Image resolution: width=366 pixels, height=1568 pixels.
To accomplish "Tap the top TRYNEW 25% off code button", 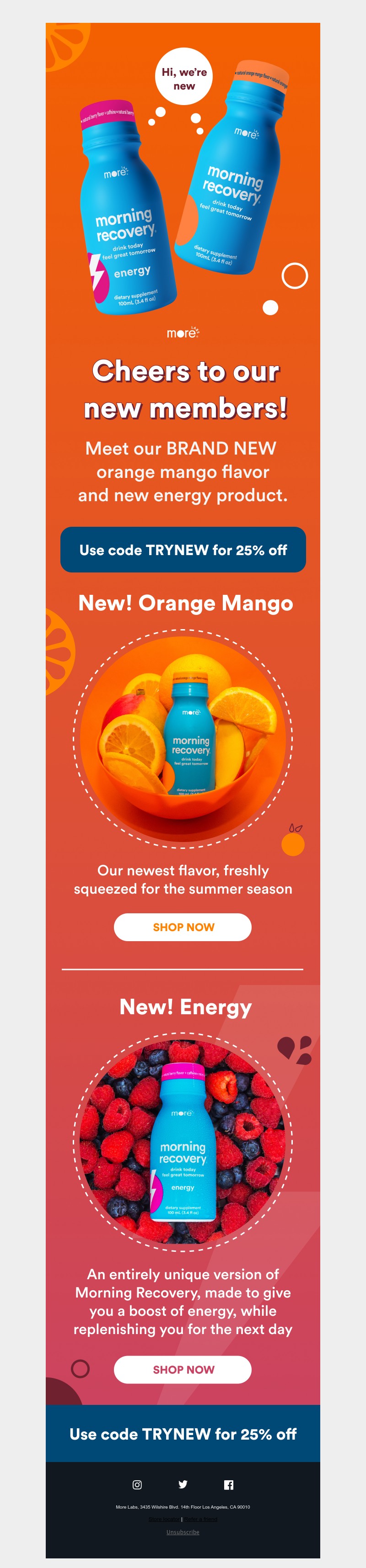I will [x=183, y=549].
